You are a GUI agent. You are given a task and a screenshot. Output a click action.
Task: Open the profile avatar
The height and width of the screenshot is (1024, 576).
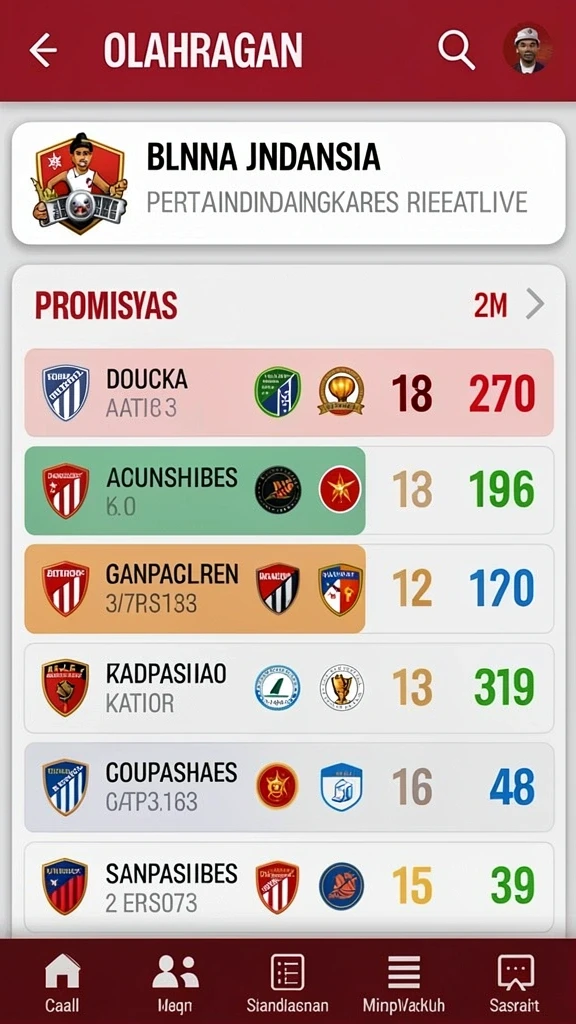pos(528,49)
